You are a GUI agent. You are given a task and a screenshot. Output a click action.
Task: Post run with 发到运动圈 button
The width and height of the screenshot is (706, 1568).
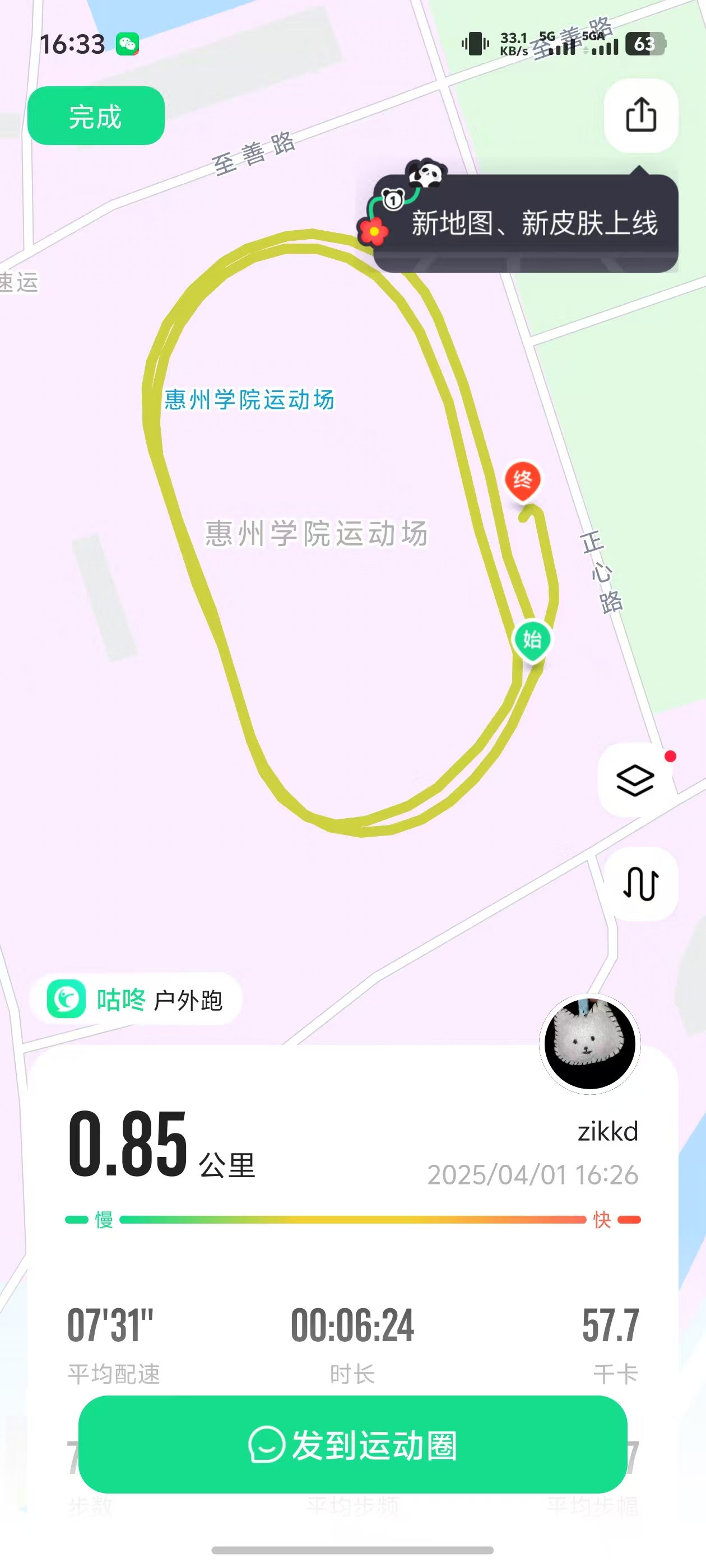point(352,1444)
